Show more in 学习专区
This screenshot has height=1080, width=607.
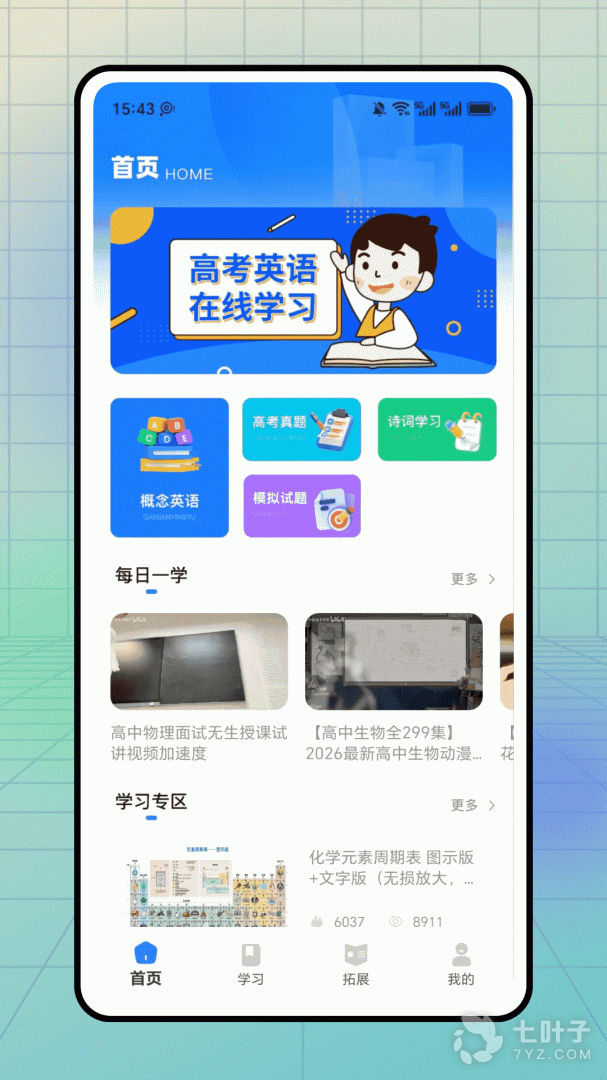473,805
